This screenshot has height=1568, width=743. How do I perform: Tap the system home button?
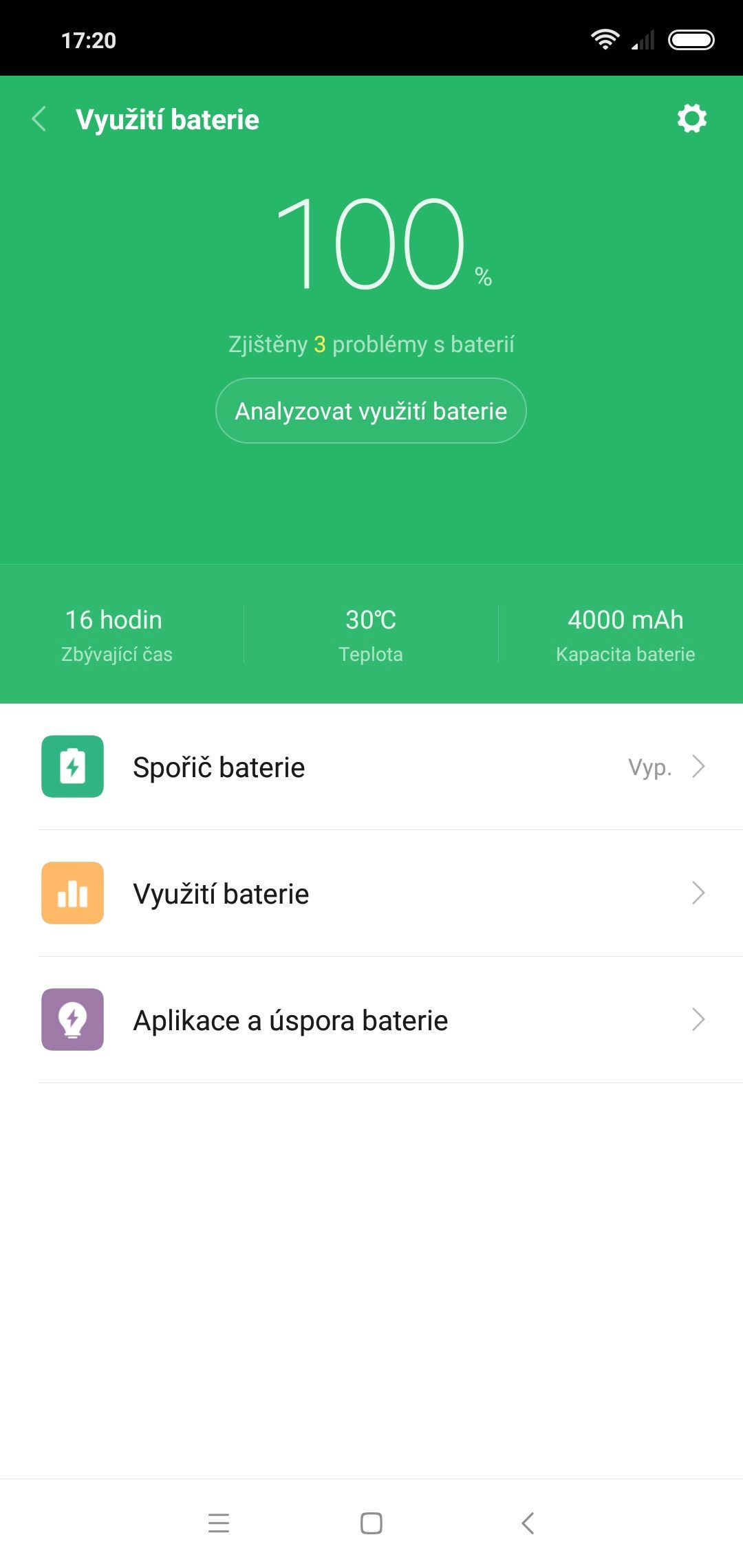tap(371, 1523)
